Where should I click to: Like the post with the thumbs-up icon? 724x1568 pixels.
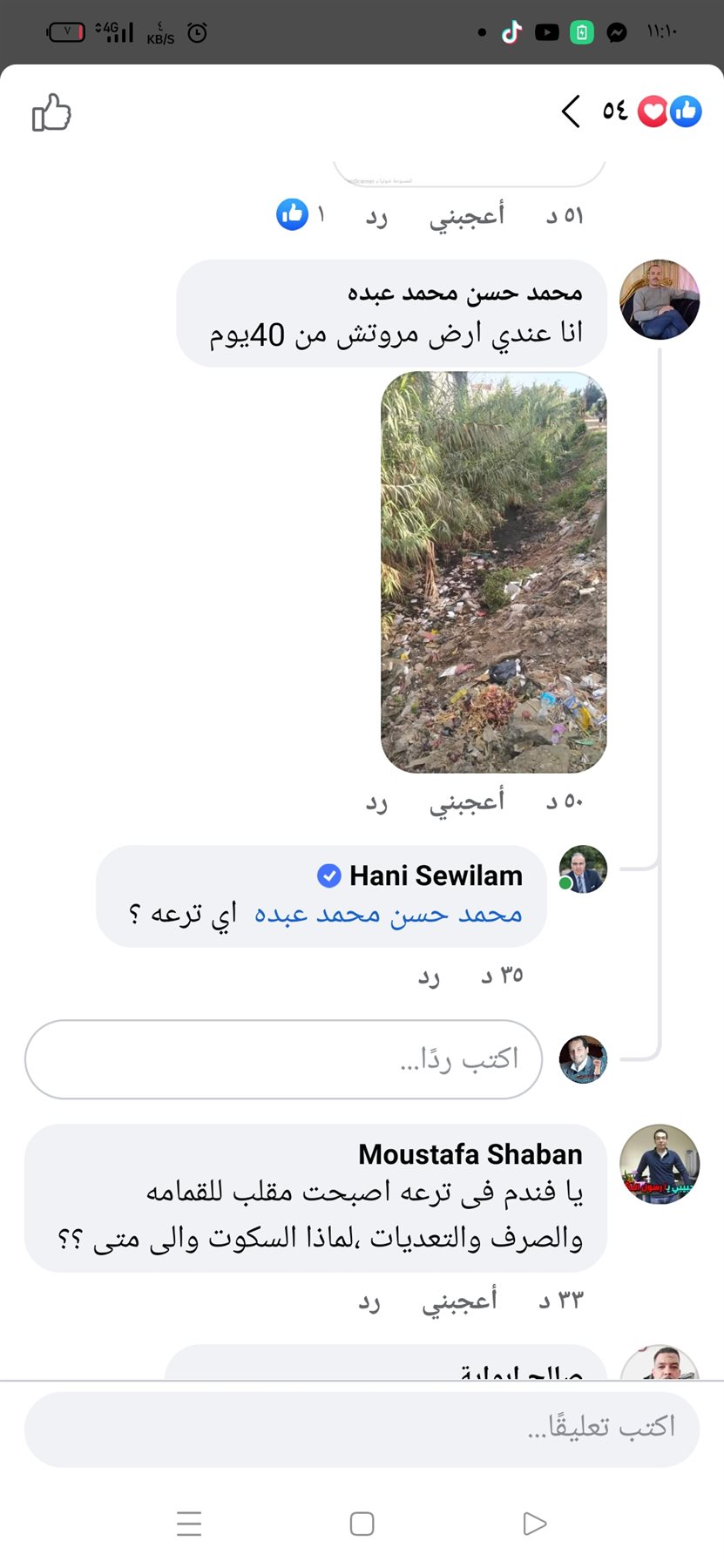point(51,112)
